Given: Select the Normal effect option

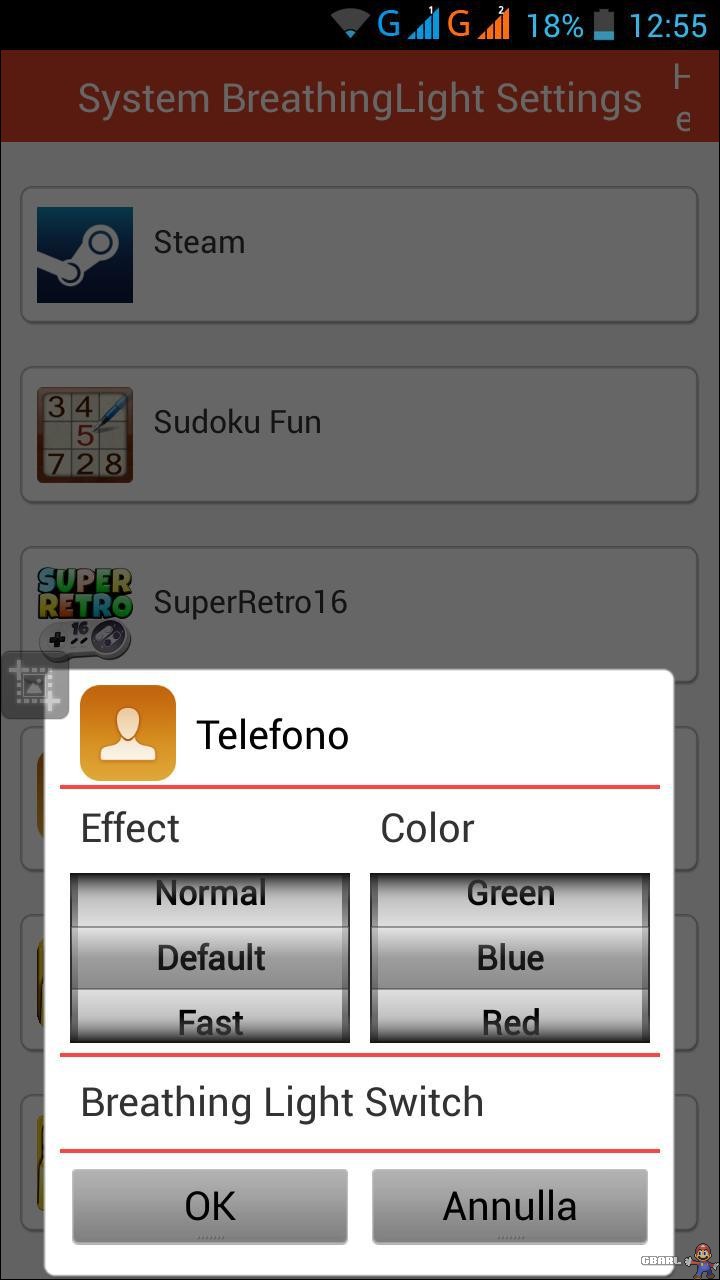Looking at the screenshot, I should point(210,893).
